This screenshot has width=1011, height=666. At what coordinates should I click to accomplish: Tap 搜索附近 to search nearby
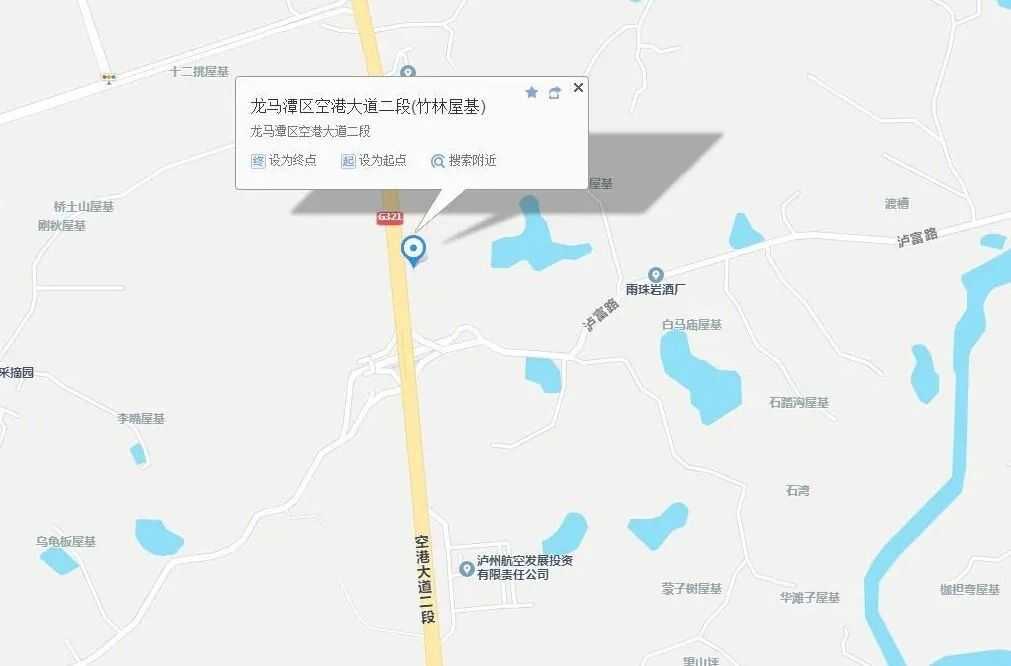pos(463,160)
